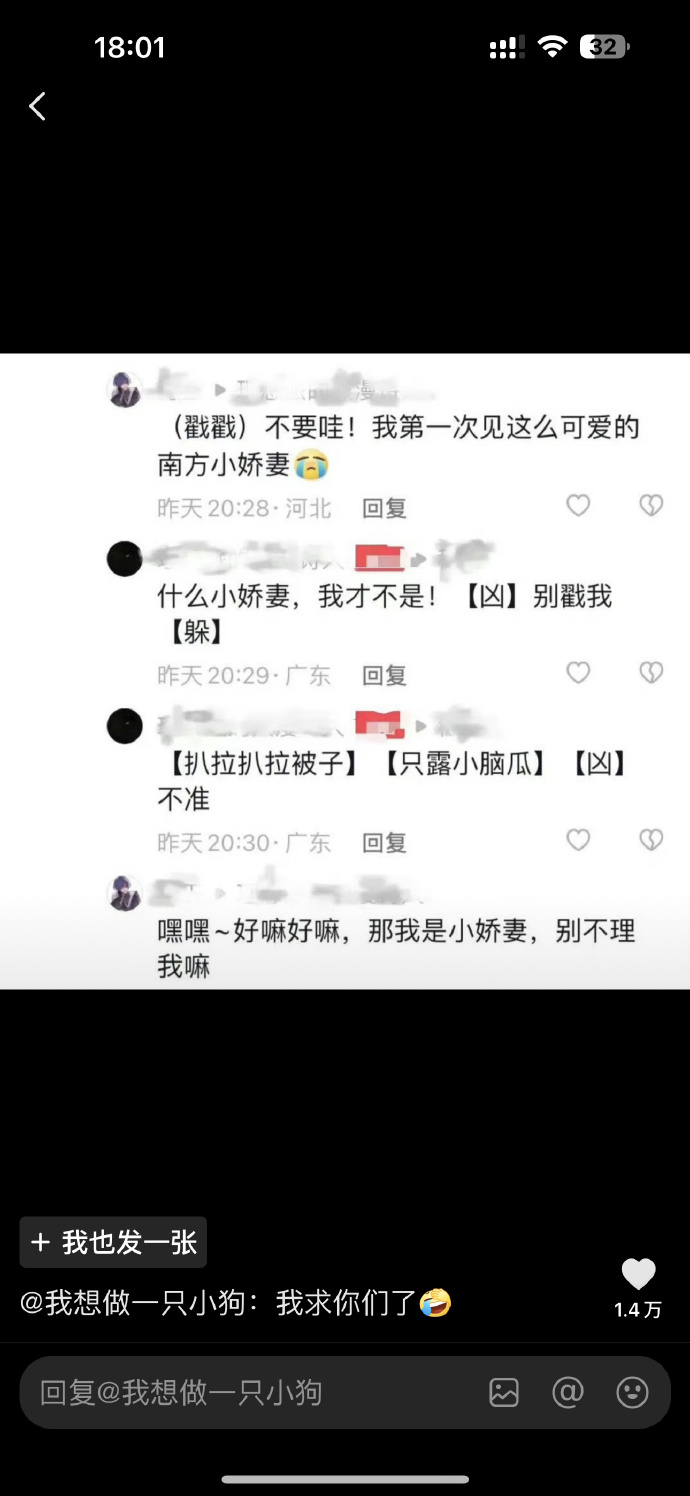Like the comment with 1.4万 likes
This screenshot has width=690, height=1496.
[638, 1275]
